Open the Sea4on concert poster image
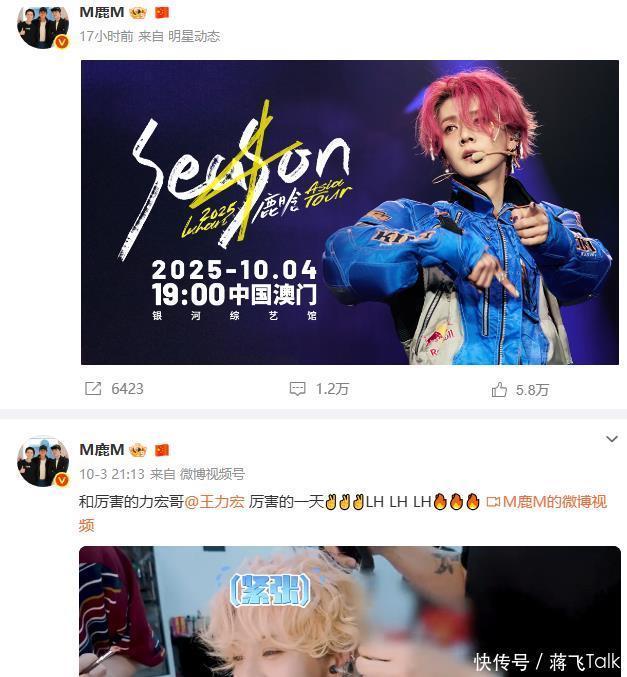This screenshot has width=627, height=677. (x=349, y=212)
